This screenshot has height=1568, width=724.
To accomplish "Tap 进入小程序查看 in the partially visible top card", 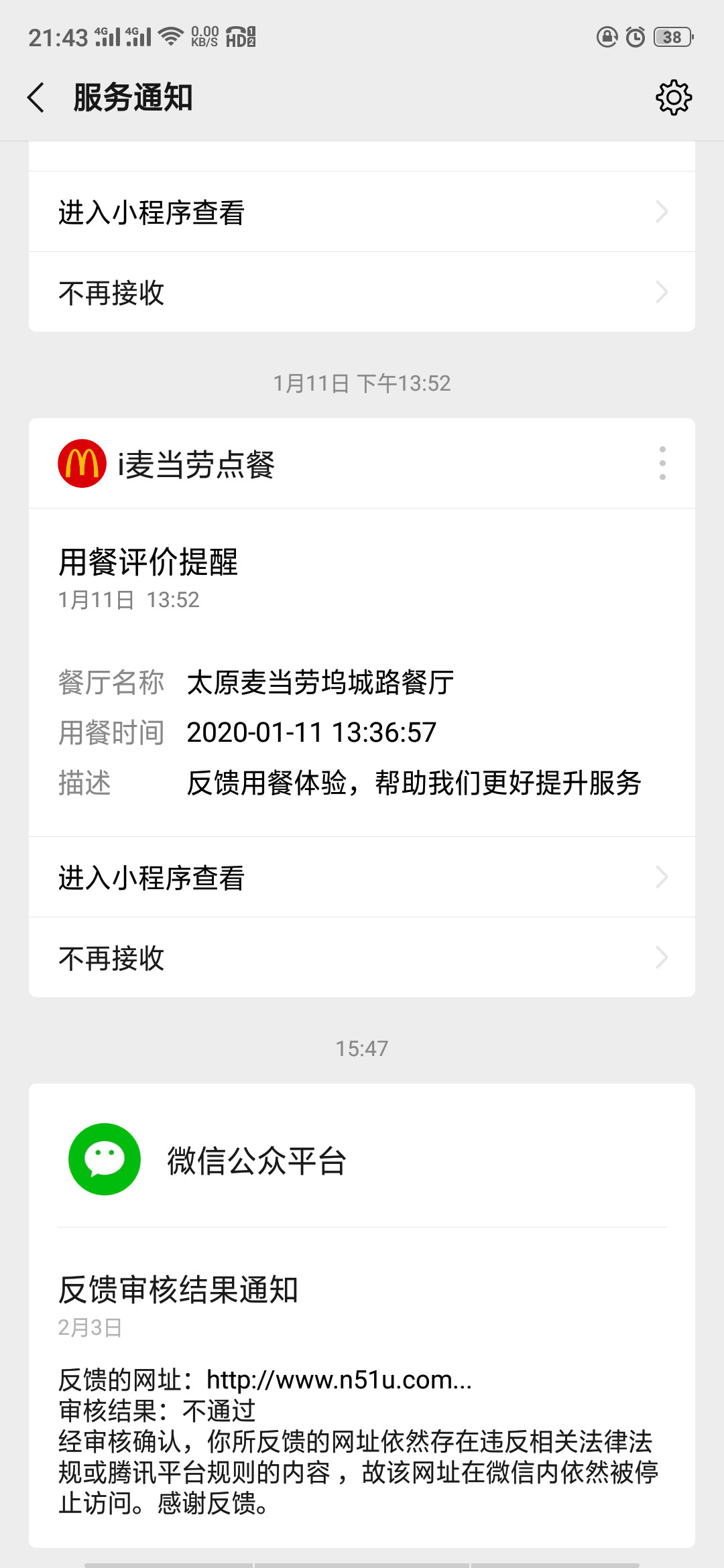I will [362, 212].
